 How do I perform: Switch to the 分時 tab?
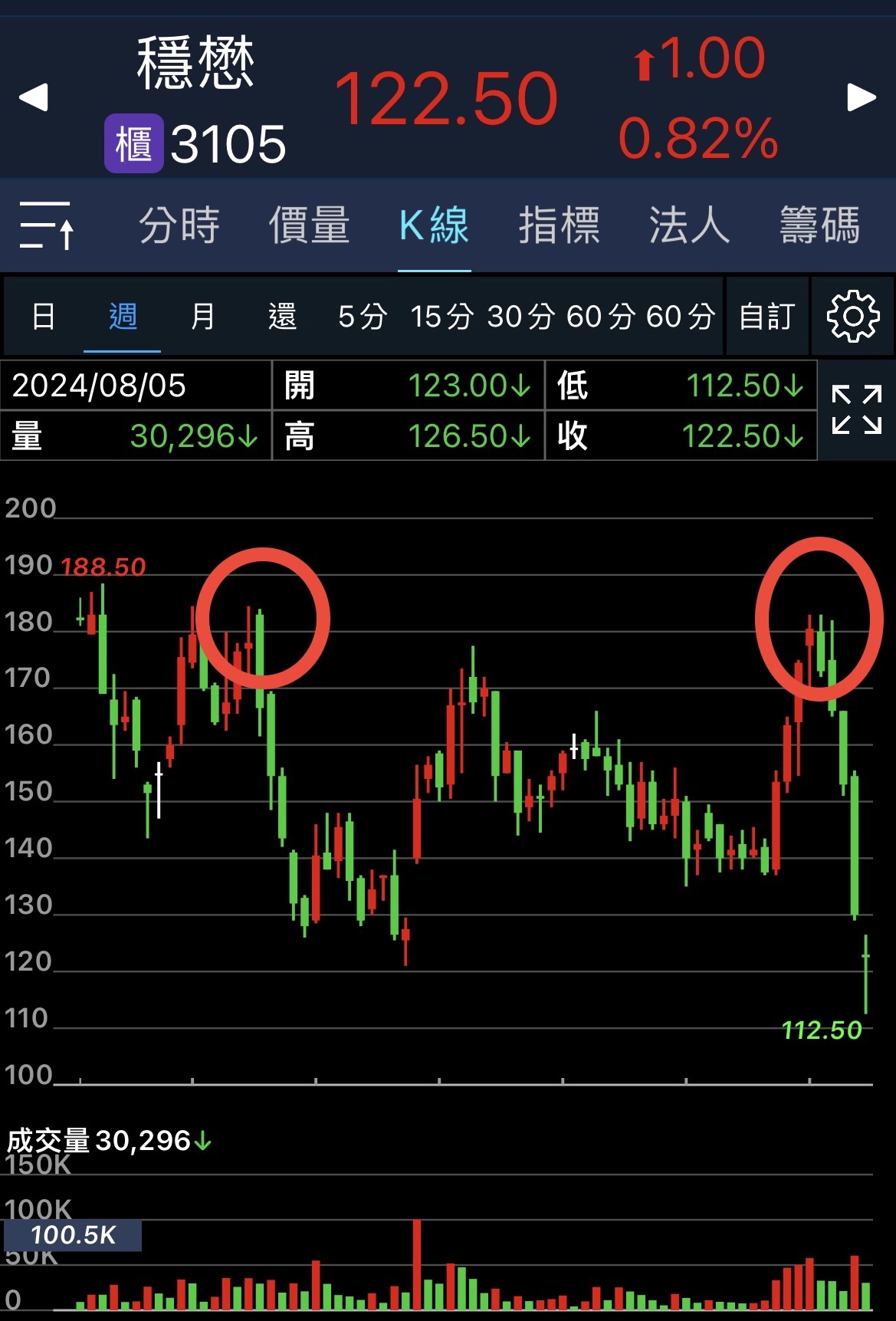[x=179, y=225]
